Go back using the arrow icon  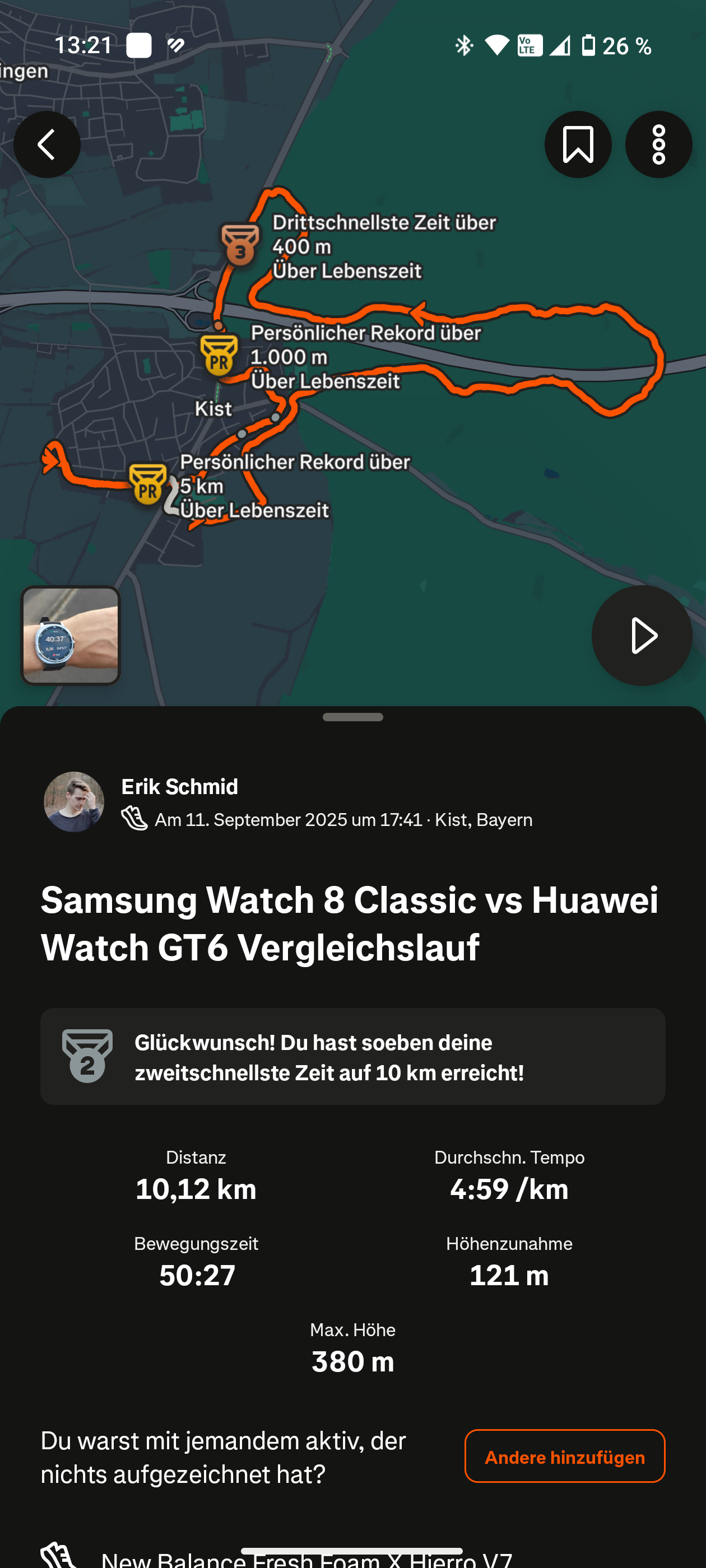click(47, 145)
